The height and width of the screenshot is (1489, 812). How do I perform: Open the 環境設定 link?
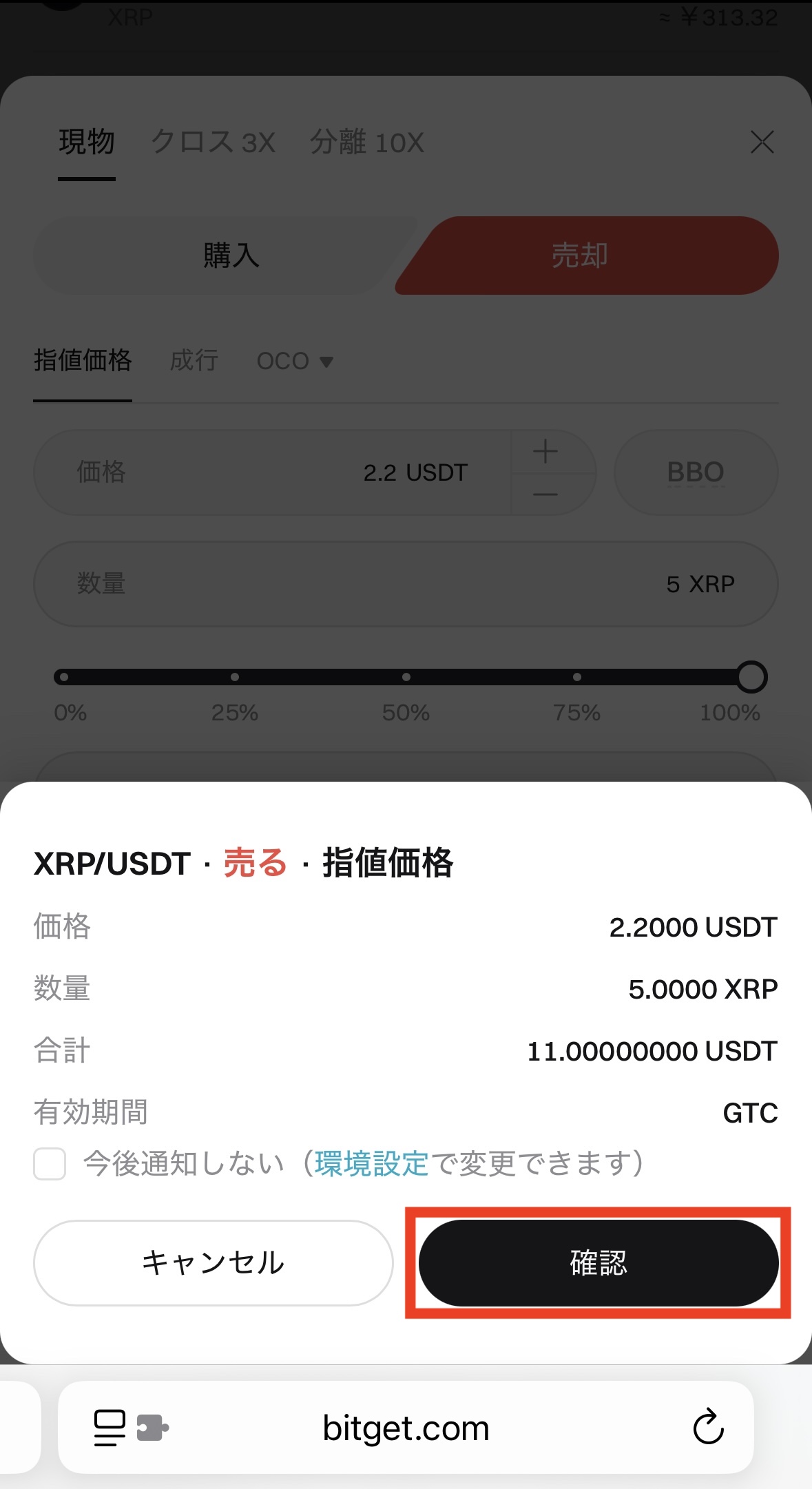pyautogui.click(x=371, y=1163)
